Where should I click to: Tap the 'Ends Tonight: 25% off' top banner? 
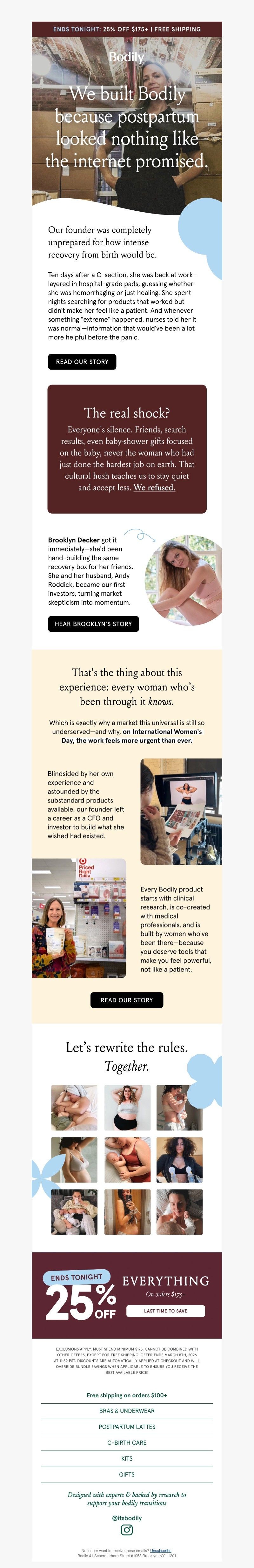click(x=126, y=29)
